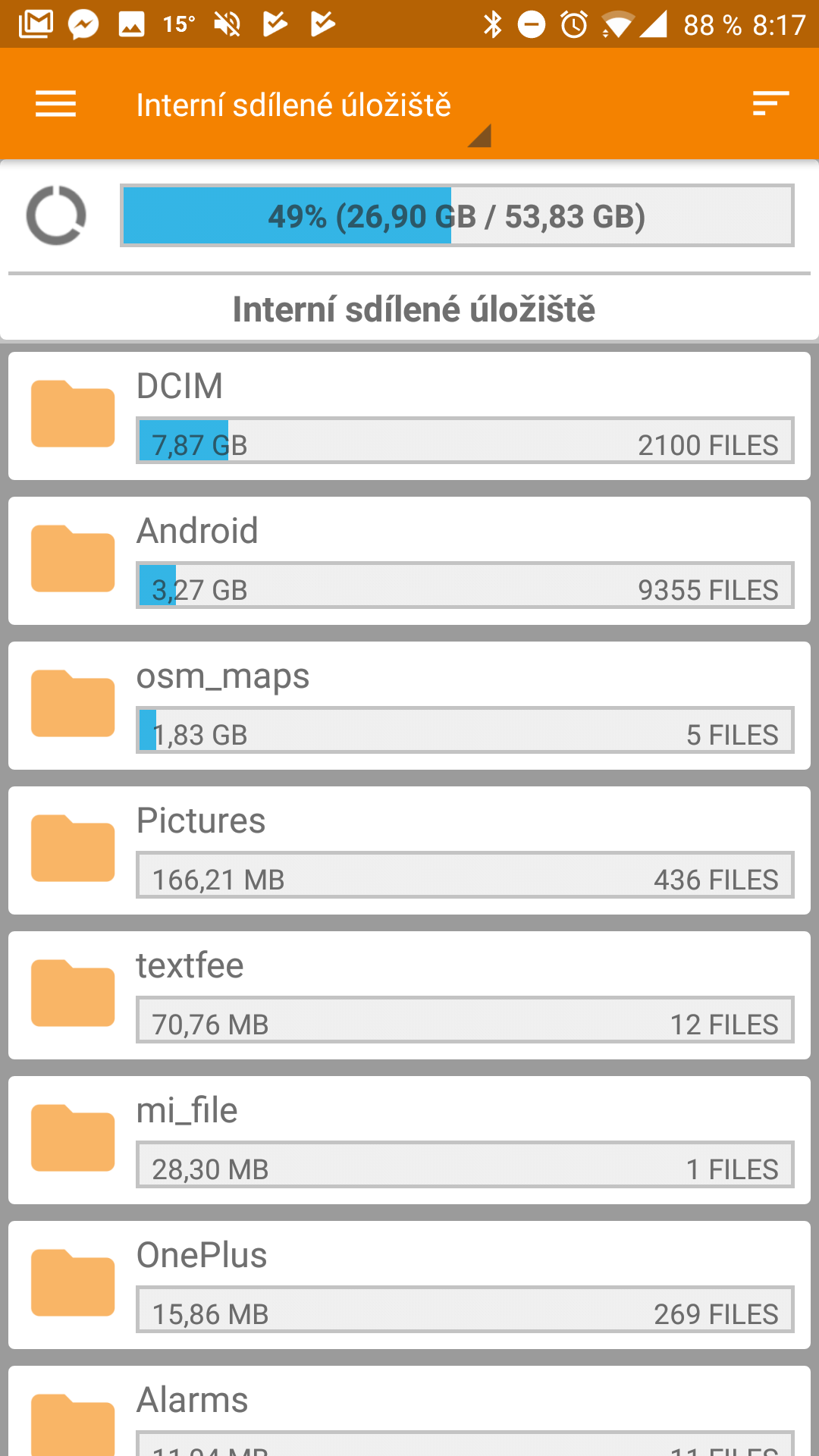The width and height of the screenshot is (819, 1456).
Task: Open the osm_maps folder
Action: coord(409,705)
